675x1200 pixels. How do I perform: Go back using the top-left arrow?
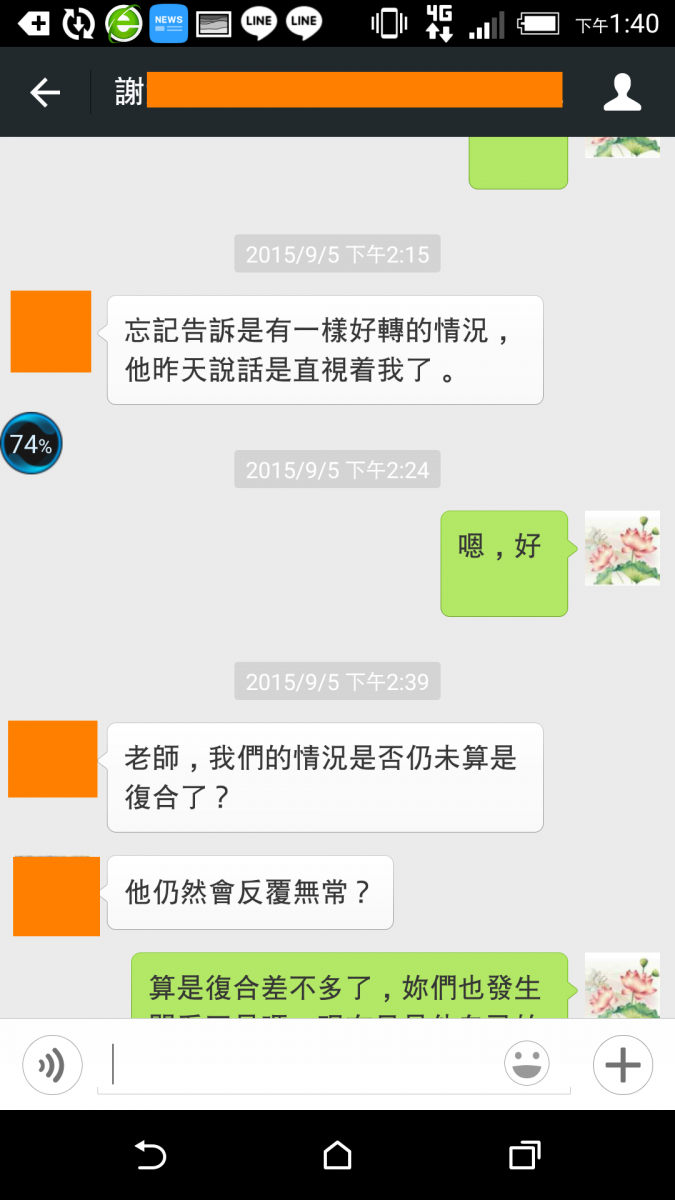[x=45, y=93]
